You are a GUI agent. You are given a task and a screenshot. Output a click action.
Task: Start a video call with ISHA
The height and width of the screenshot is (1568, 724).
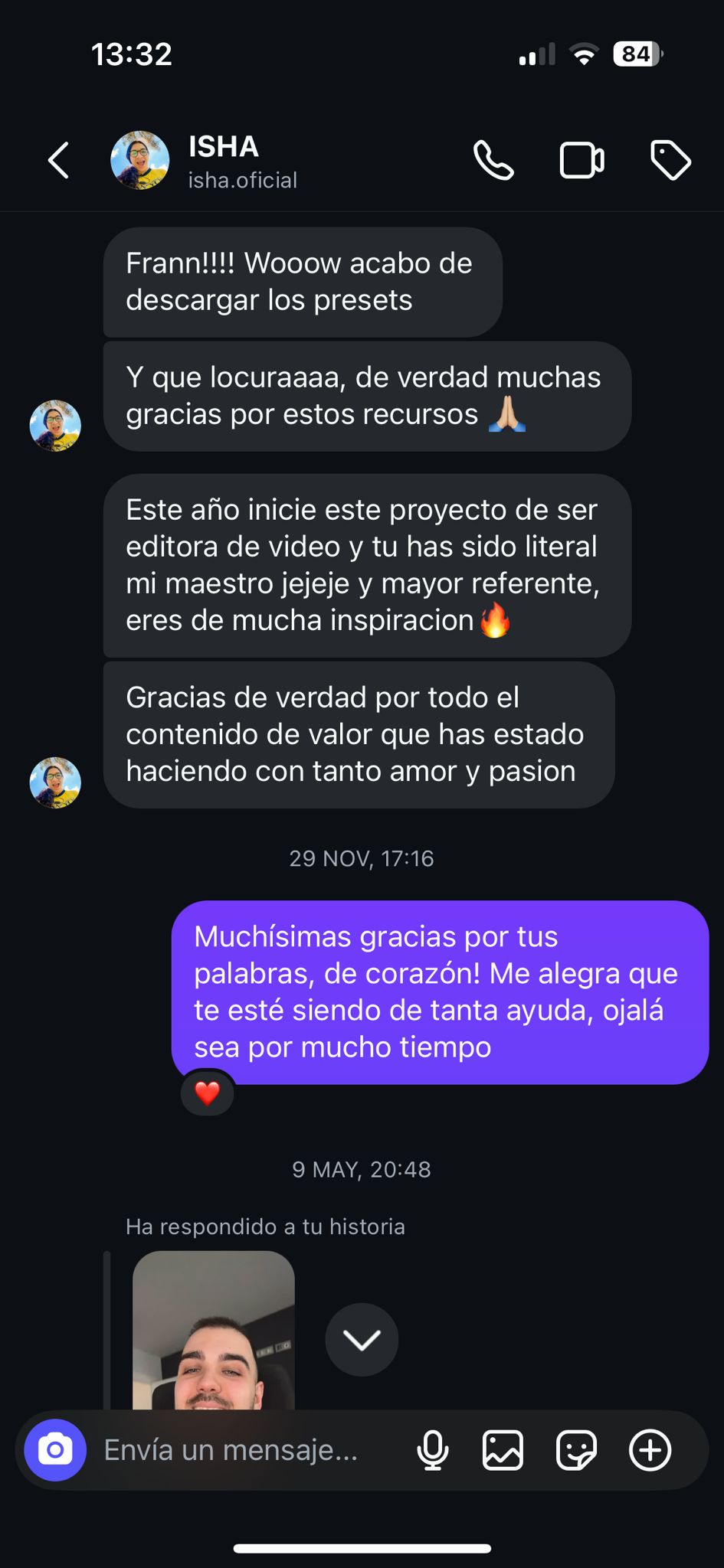(x=581, y=161)
